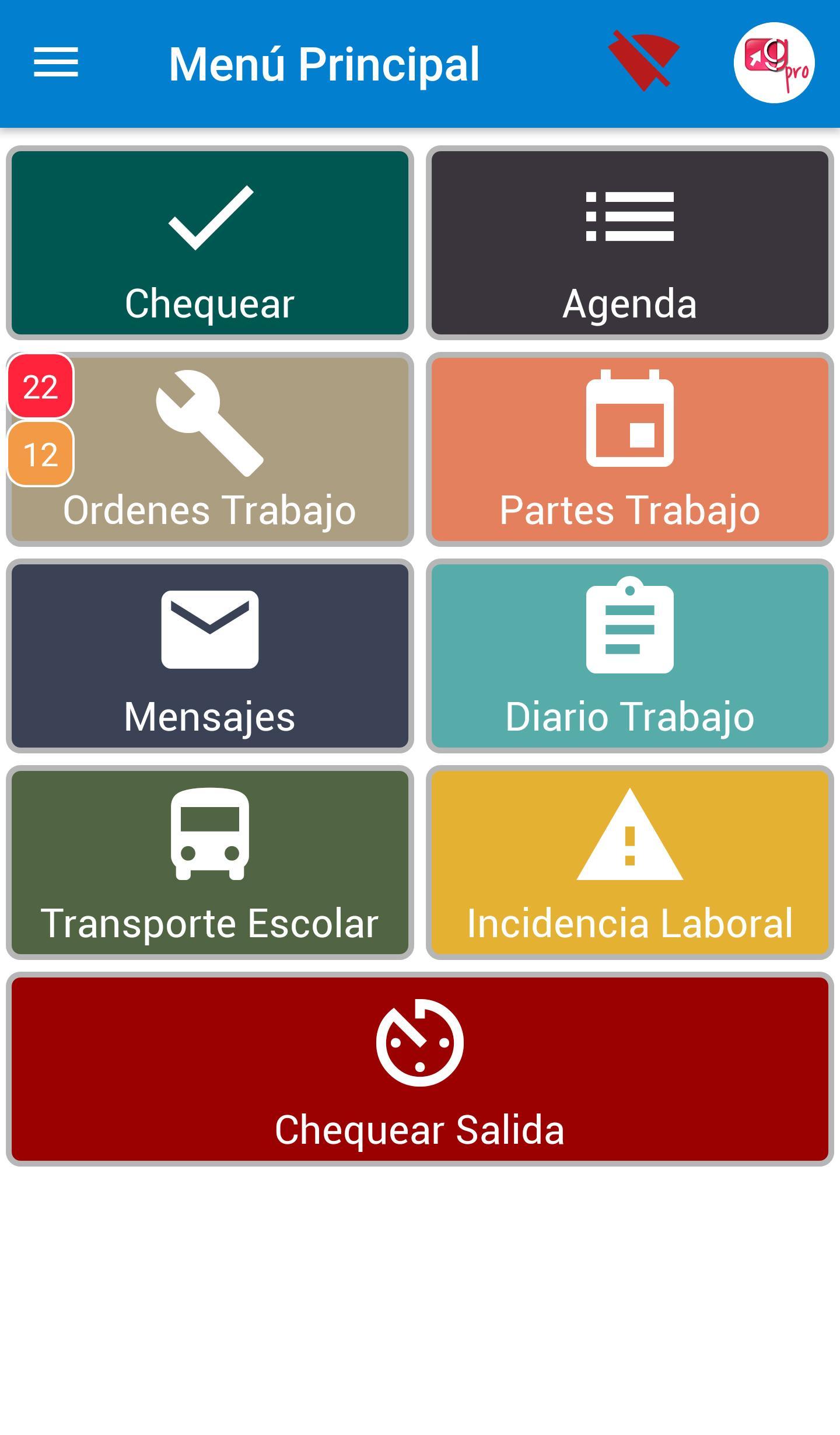Go to Partes Trabajo

point(630,449)
